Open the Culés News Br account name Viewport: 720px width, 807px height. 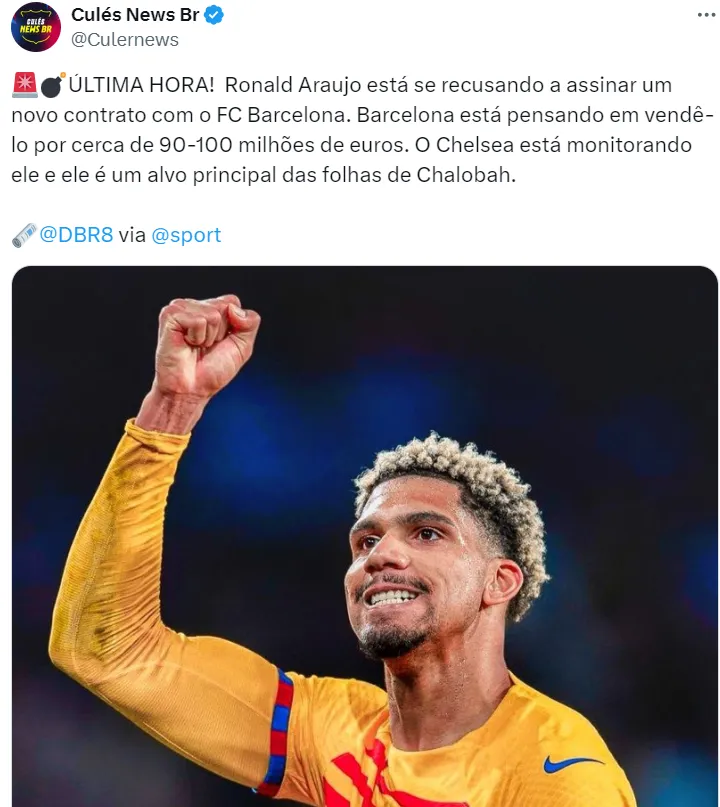135,15
